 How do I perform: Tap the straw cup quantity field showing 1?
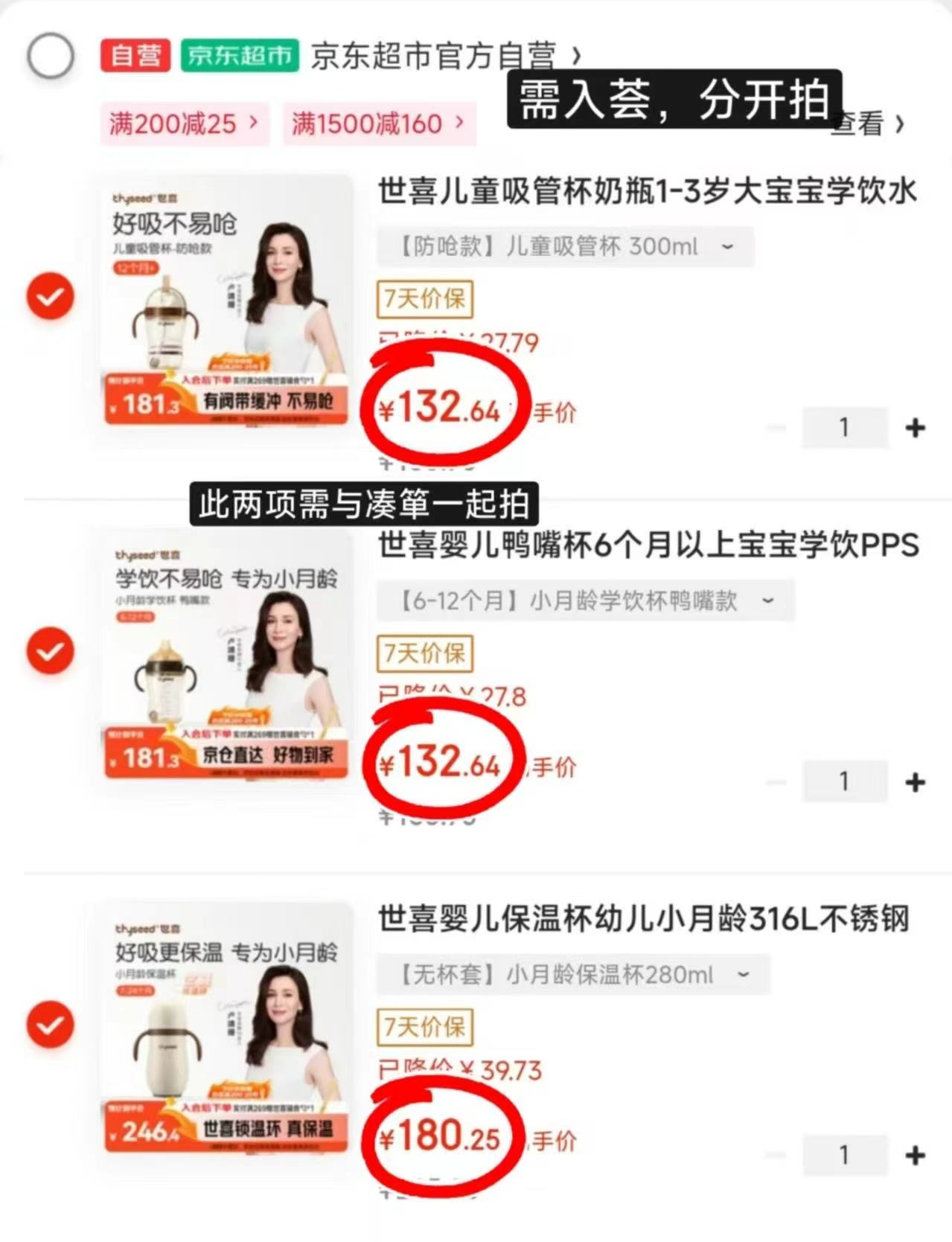pos(845,427)
